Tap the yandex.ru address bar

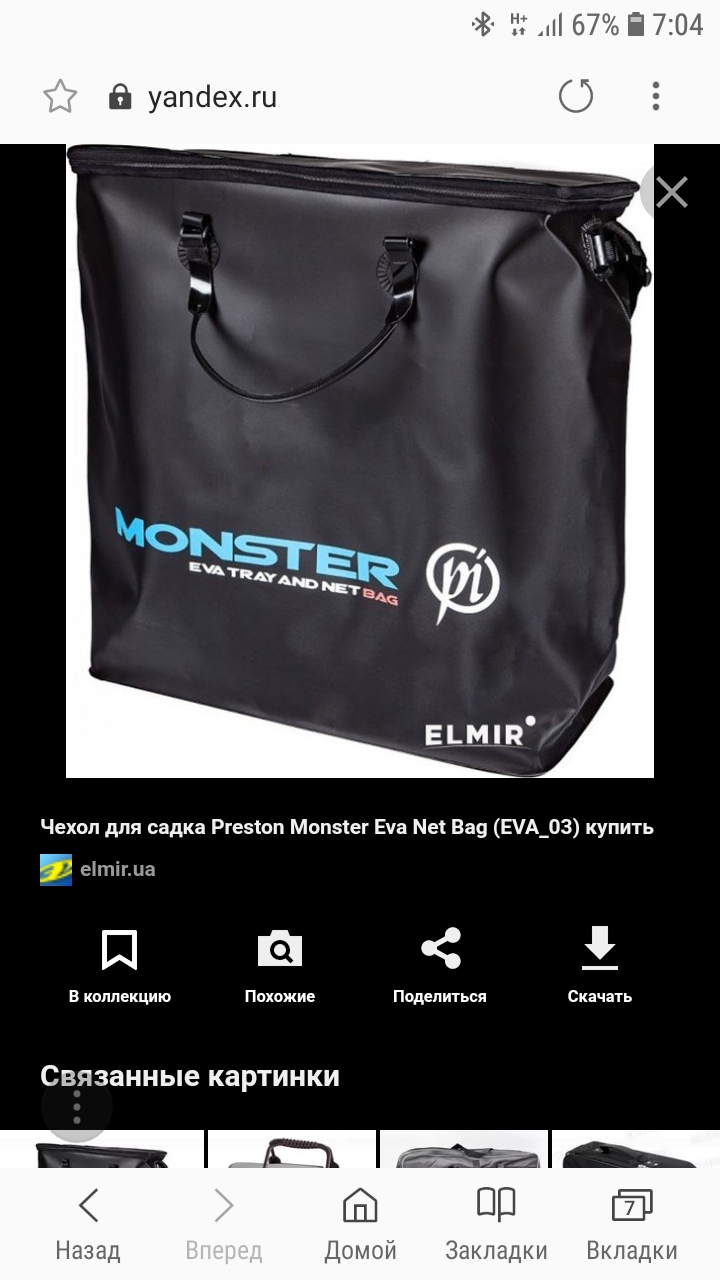pyautogui.click(x=213, y=97)
